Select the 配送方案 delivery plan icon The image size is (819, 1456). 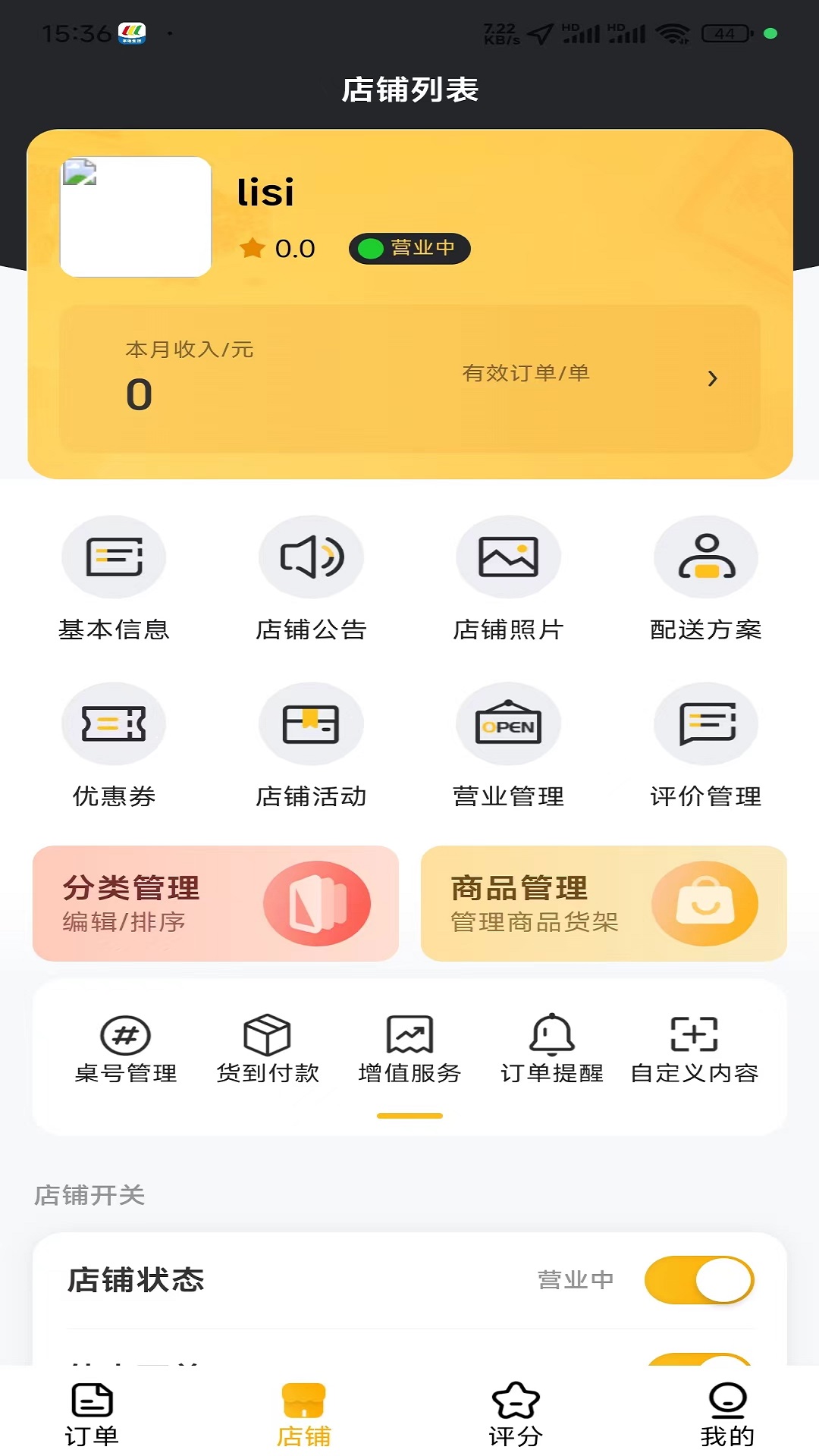[x=706, y=557]
